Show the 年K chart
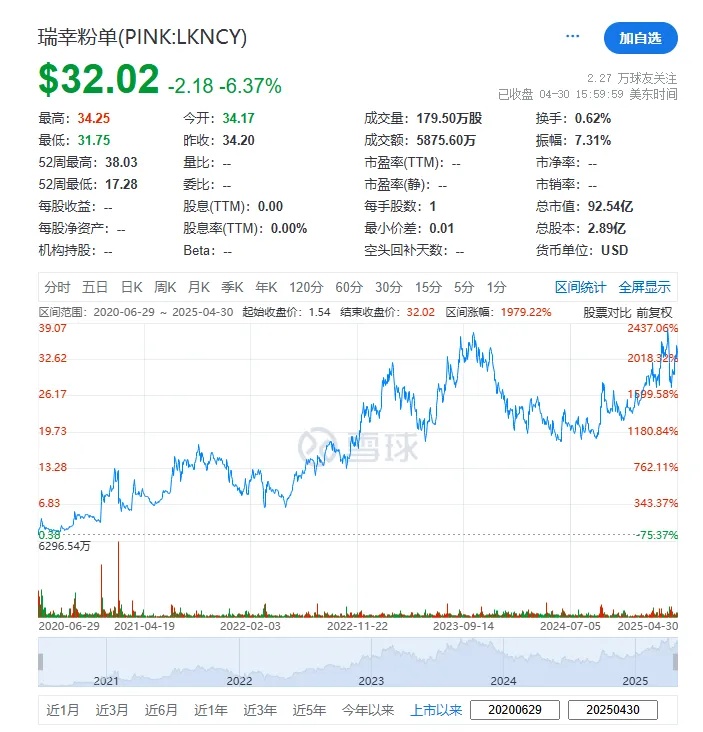The image size is (703, 732). click(266, 287)
